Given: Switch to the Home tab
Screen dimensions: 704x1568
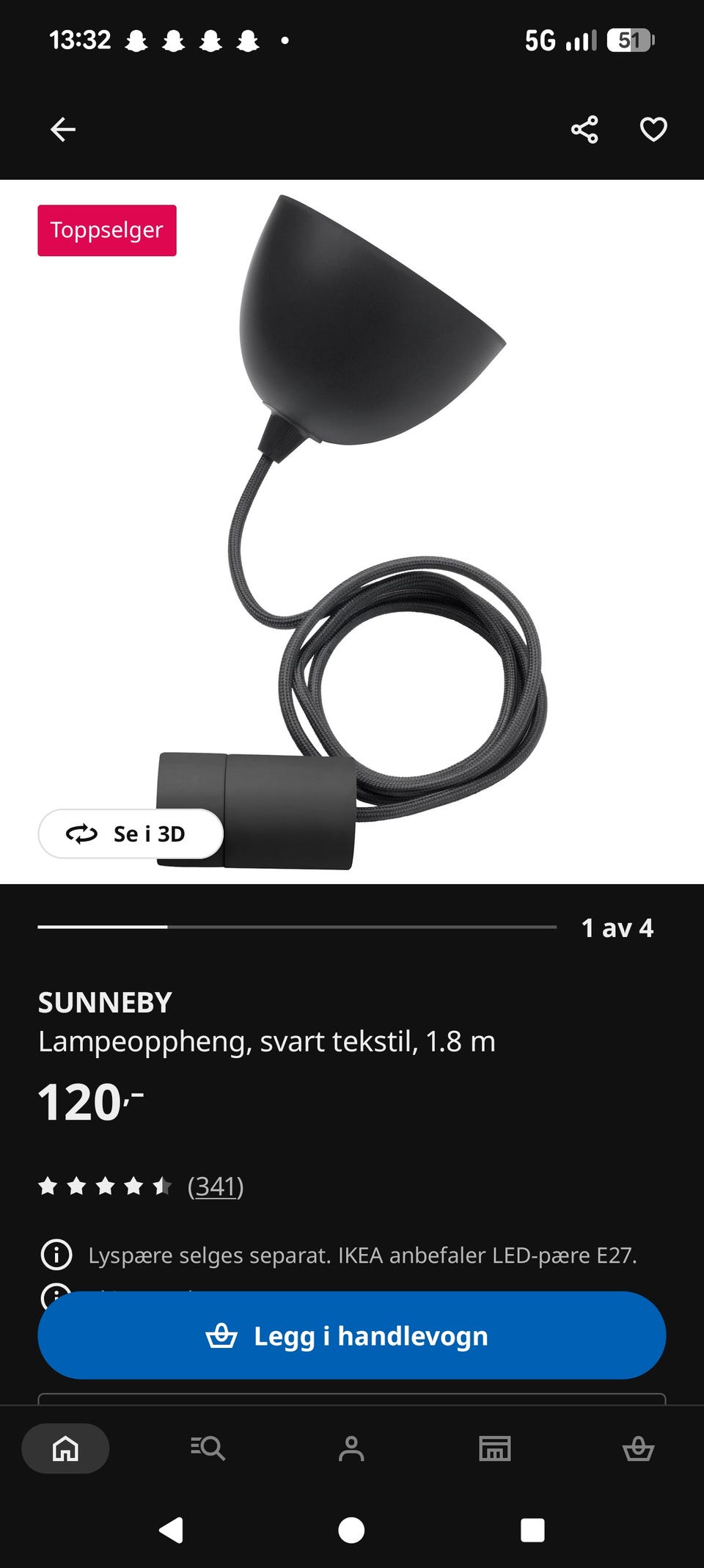Looking at the screenshot, I should click(65, 1448).
